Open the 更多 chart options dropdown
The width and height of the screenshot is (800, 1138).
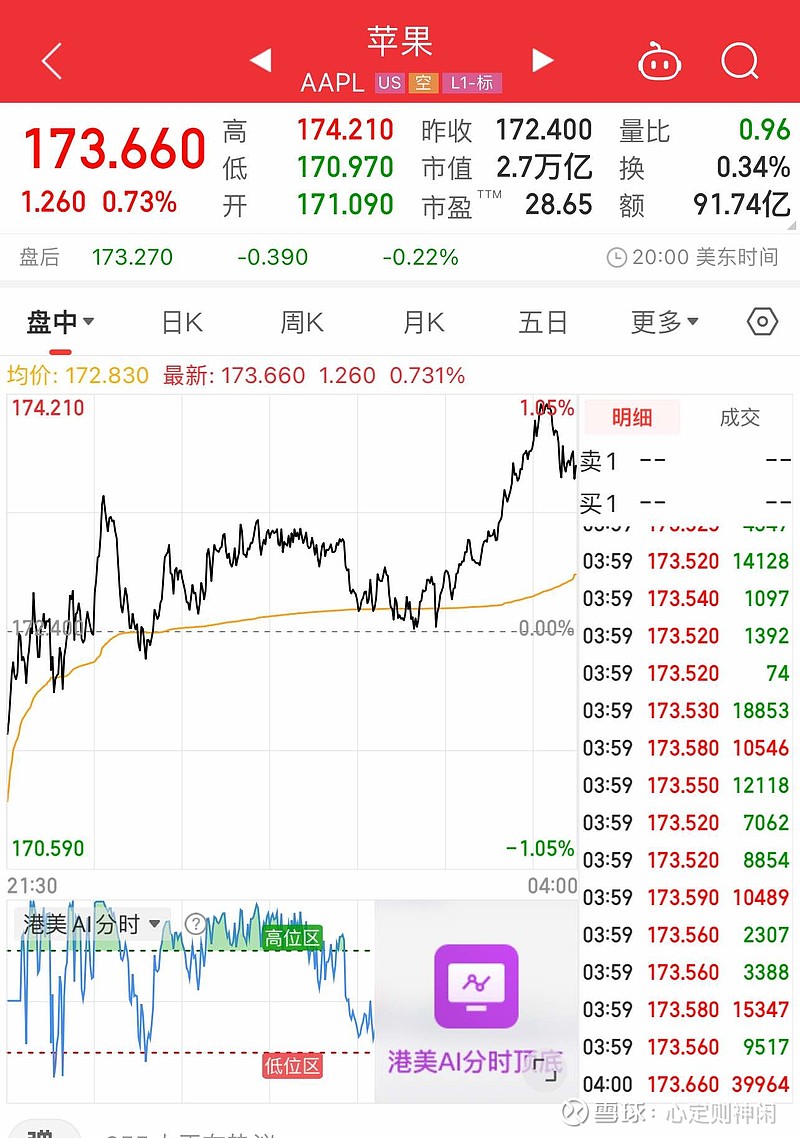663,321
